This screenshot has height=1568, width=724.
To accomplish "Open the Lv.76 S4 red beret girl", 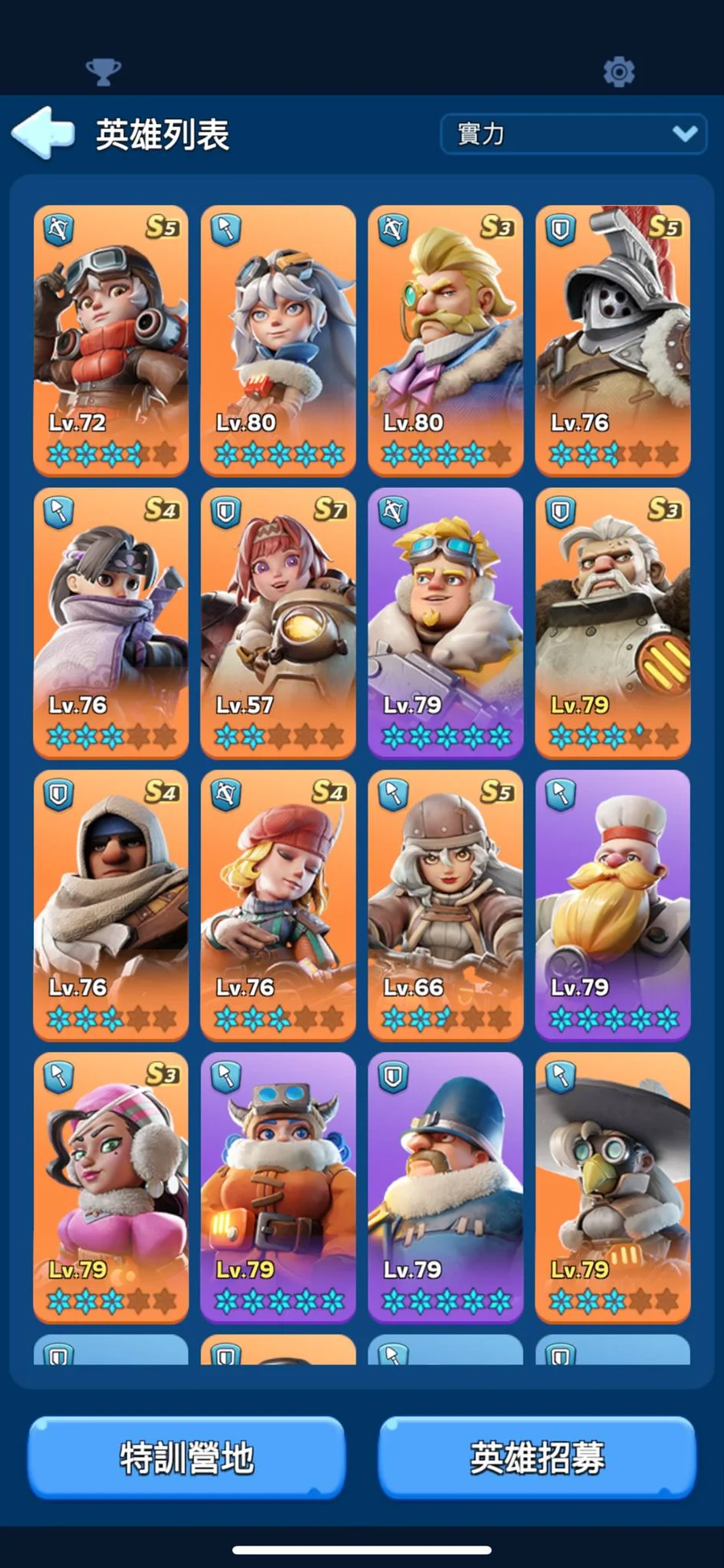I will click(278, 905).
